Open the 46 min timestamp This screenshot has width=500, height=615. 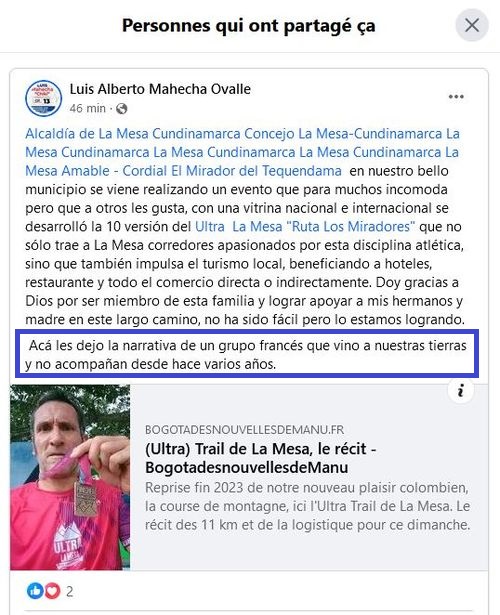[87, 108]
